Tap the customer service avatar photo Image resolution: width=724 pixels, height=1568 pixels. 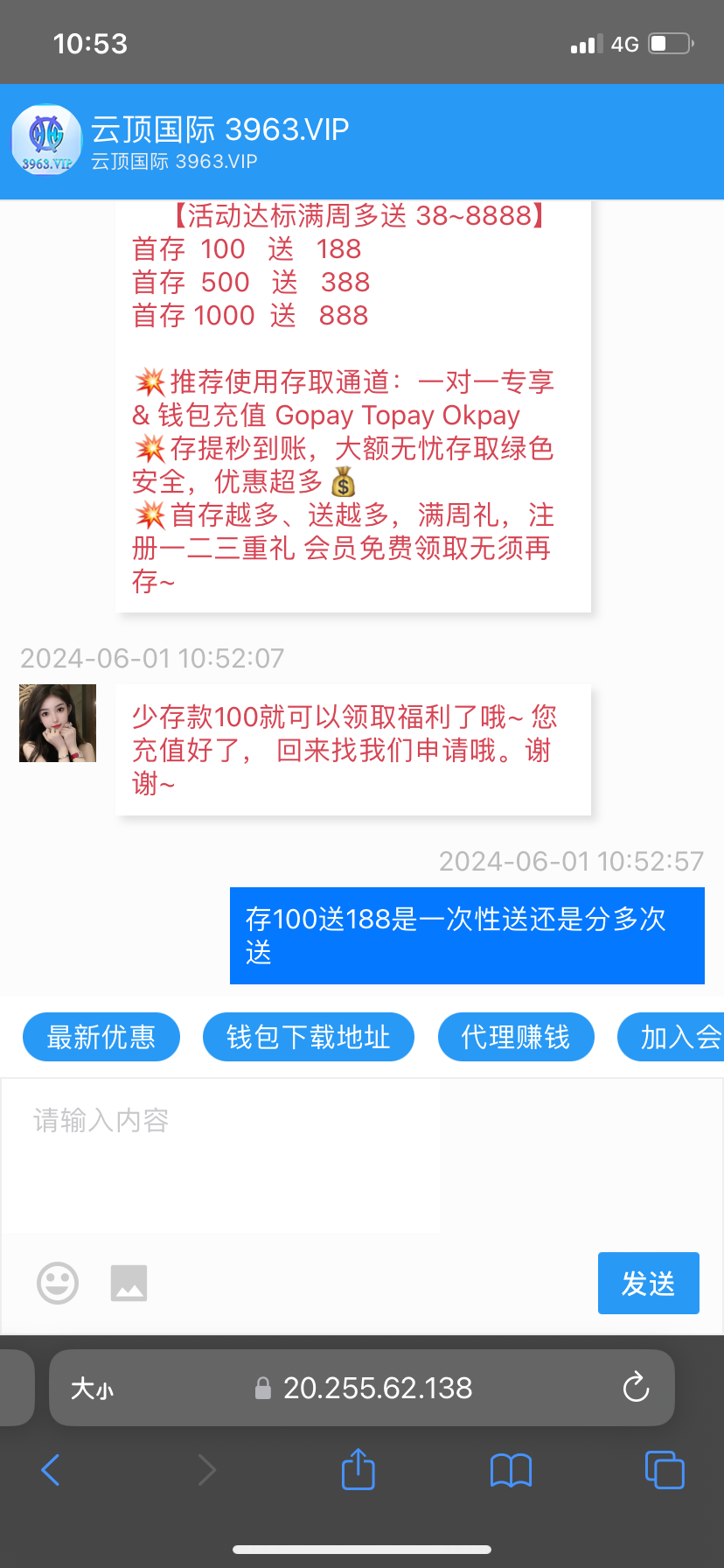57,723
